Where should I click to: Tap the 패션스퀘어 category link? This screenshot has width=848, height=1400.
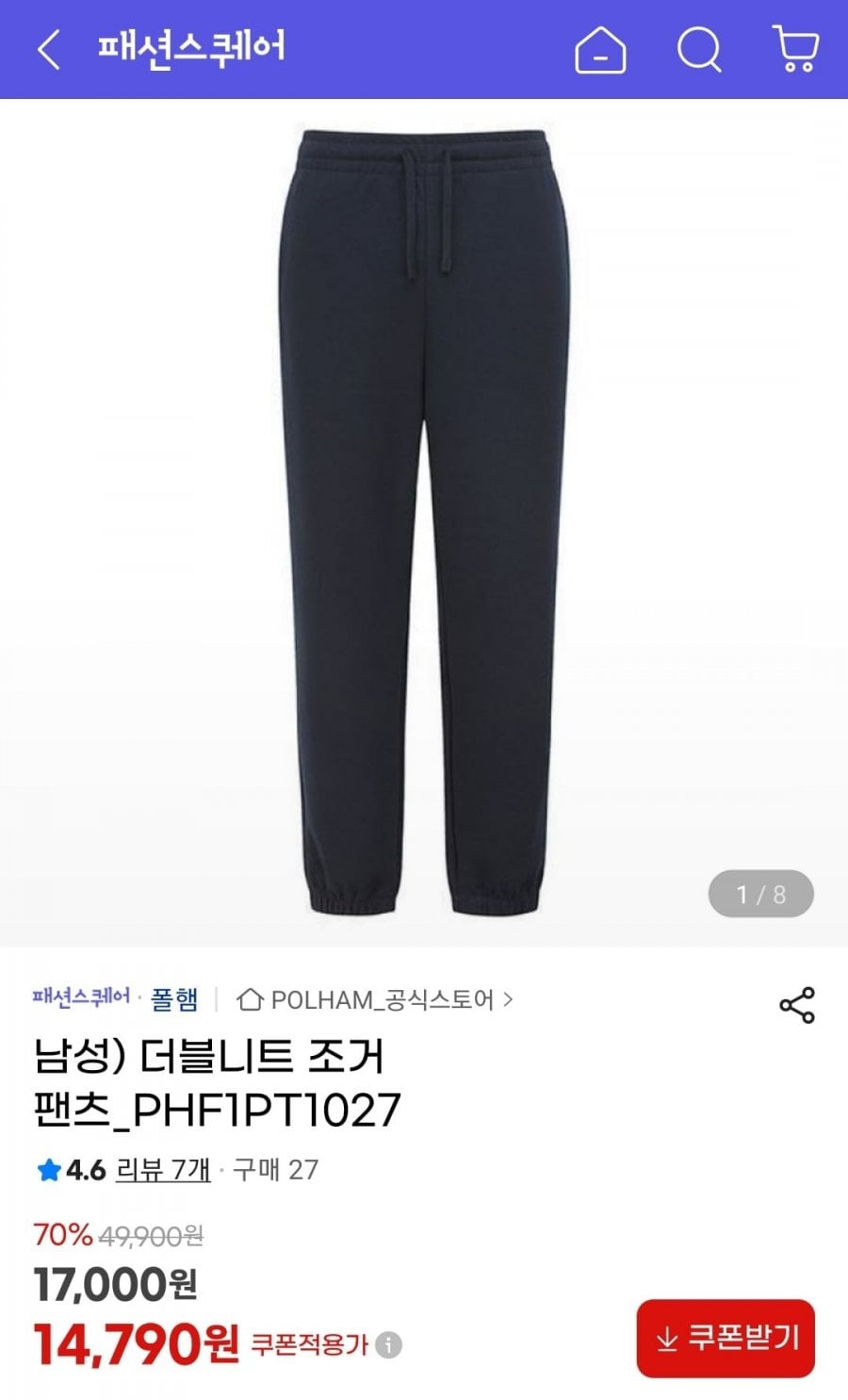[x=81, y=997]
